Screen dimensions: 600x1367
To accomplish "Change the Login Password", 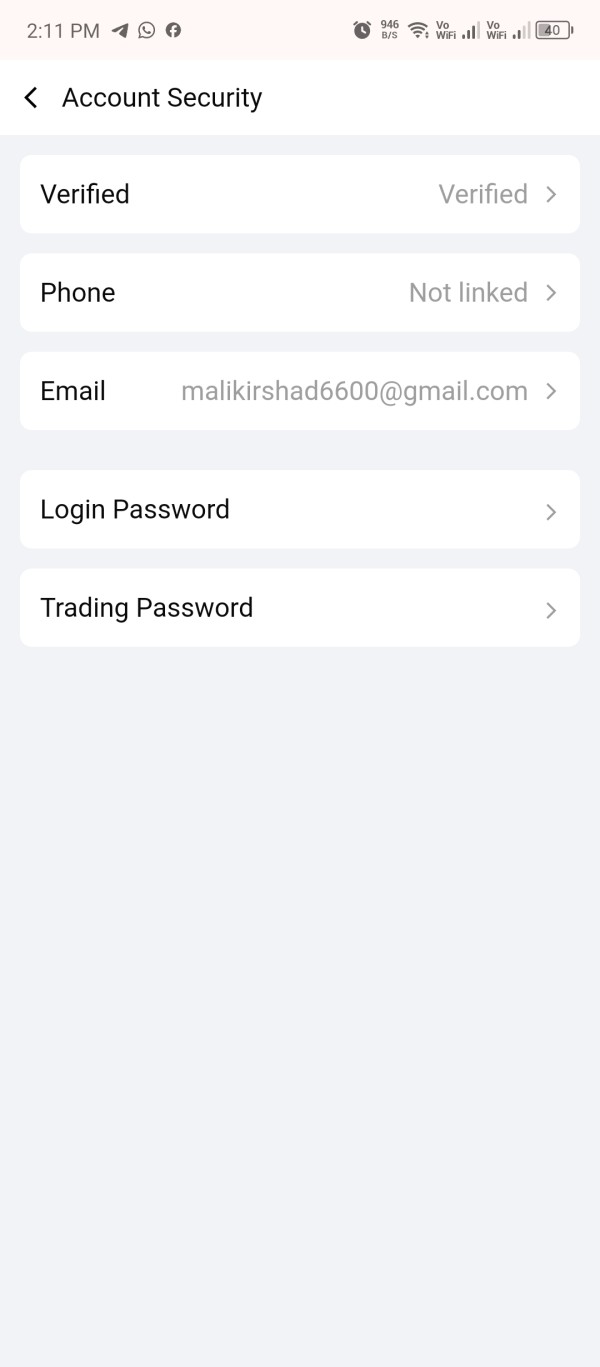I will (300, 509).
